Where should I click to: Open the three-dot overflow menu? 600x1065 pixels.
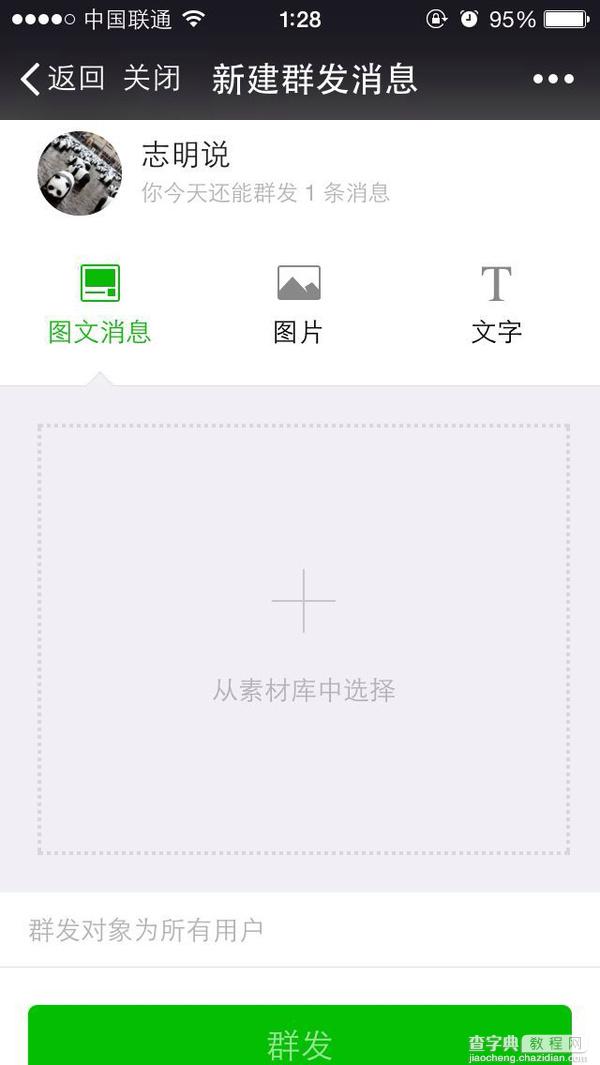pyautogui.click(x=553, y=79)
